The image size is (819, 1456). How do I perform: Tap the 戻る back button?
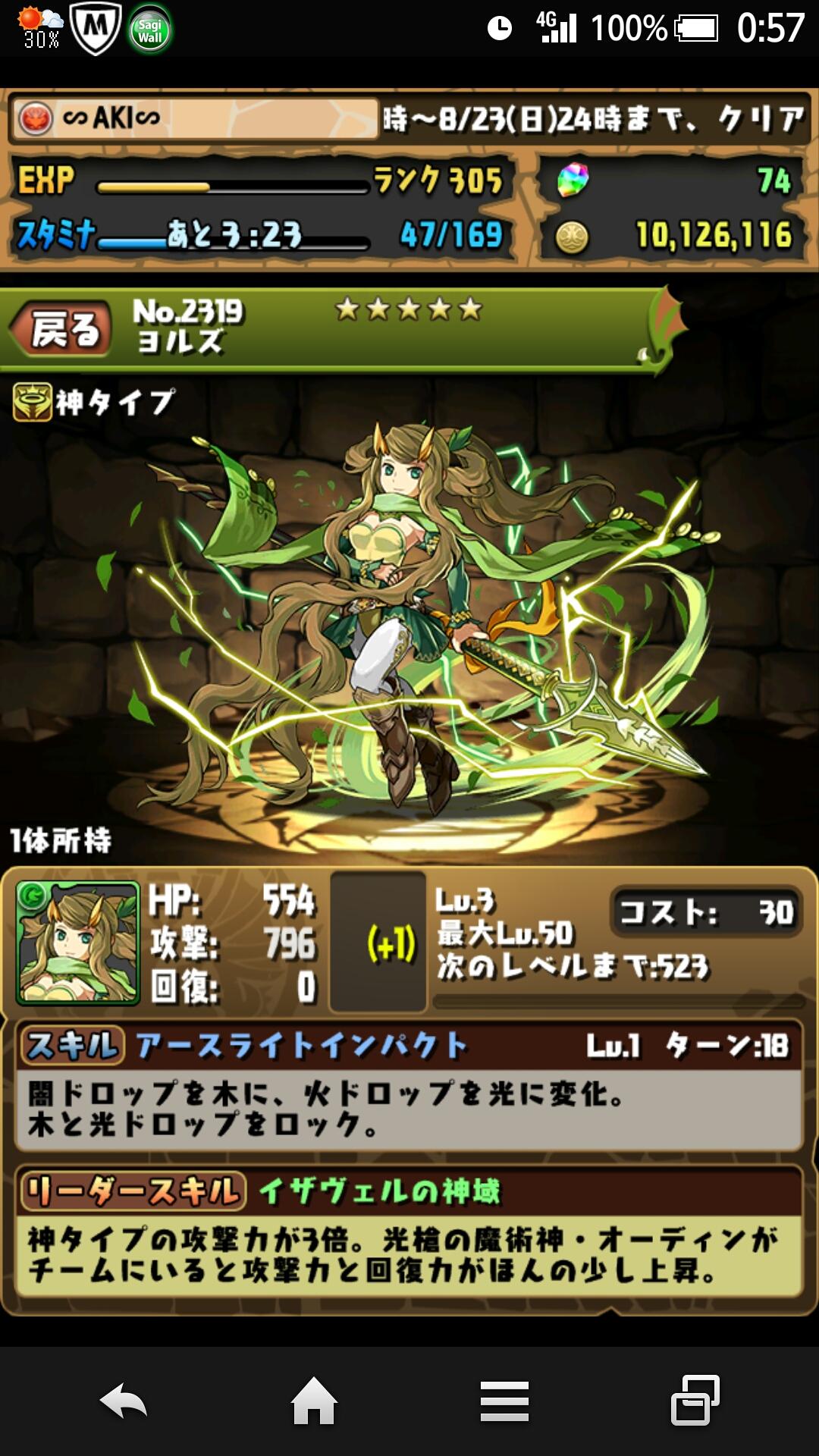pos(64,330)
